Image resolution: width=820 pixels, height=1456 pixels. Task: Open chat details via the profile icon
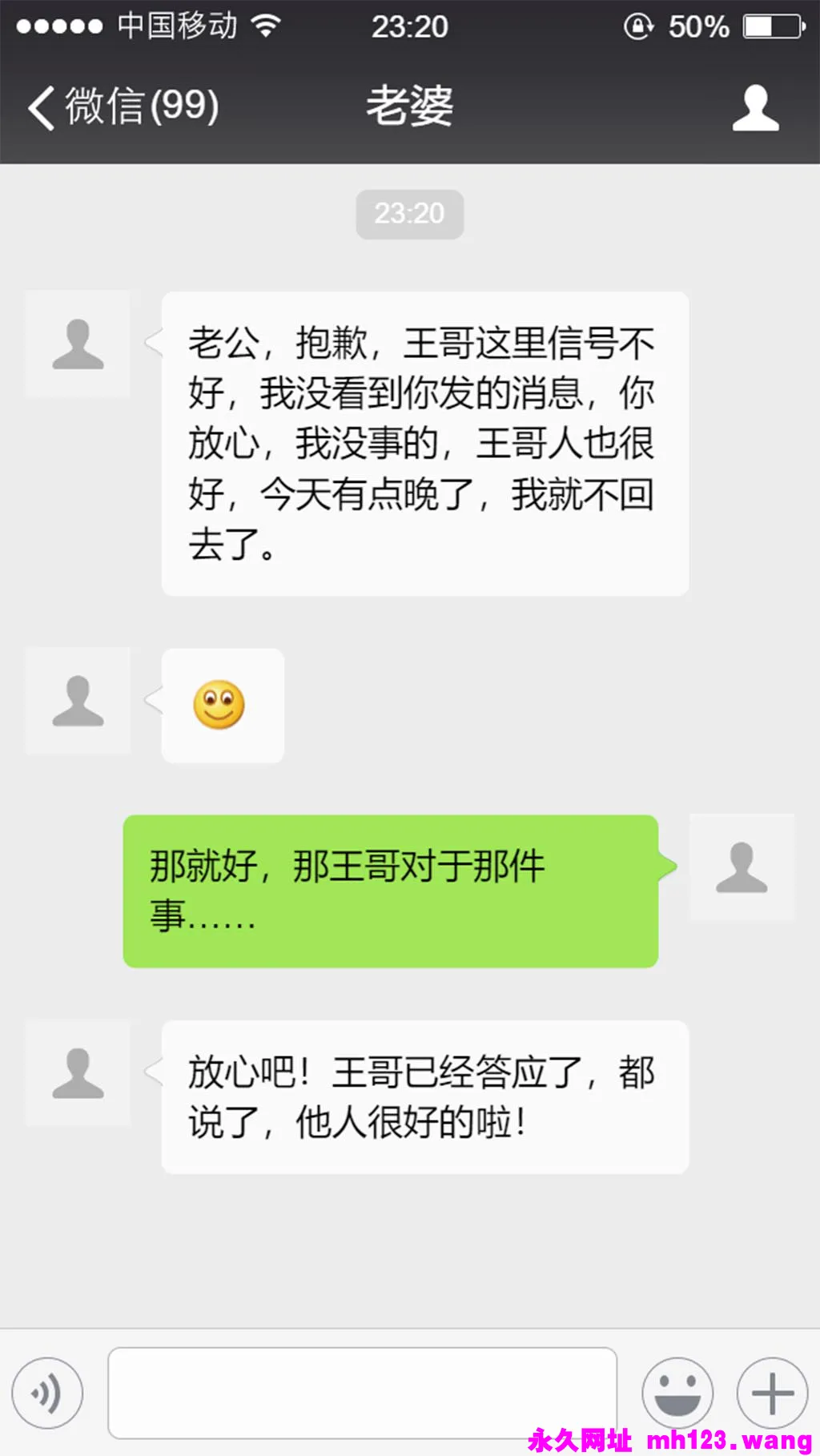(x=754, y=108)
